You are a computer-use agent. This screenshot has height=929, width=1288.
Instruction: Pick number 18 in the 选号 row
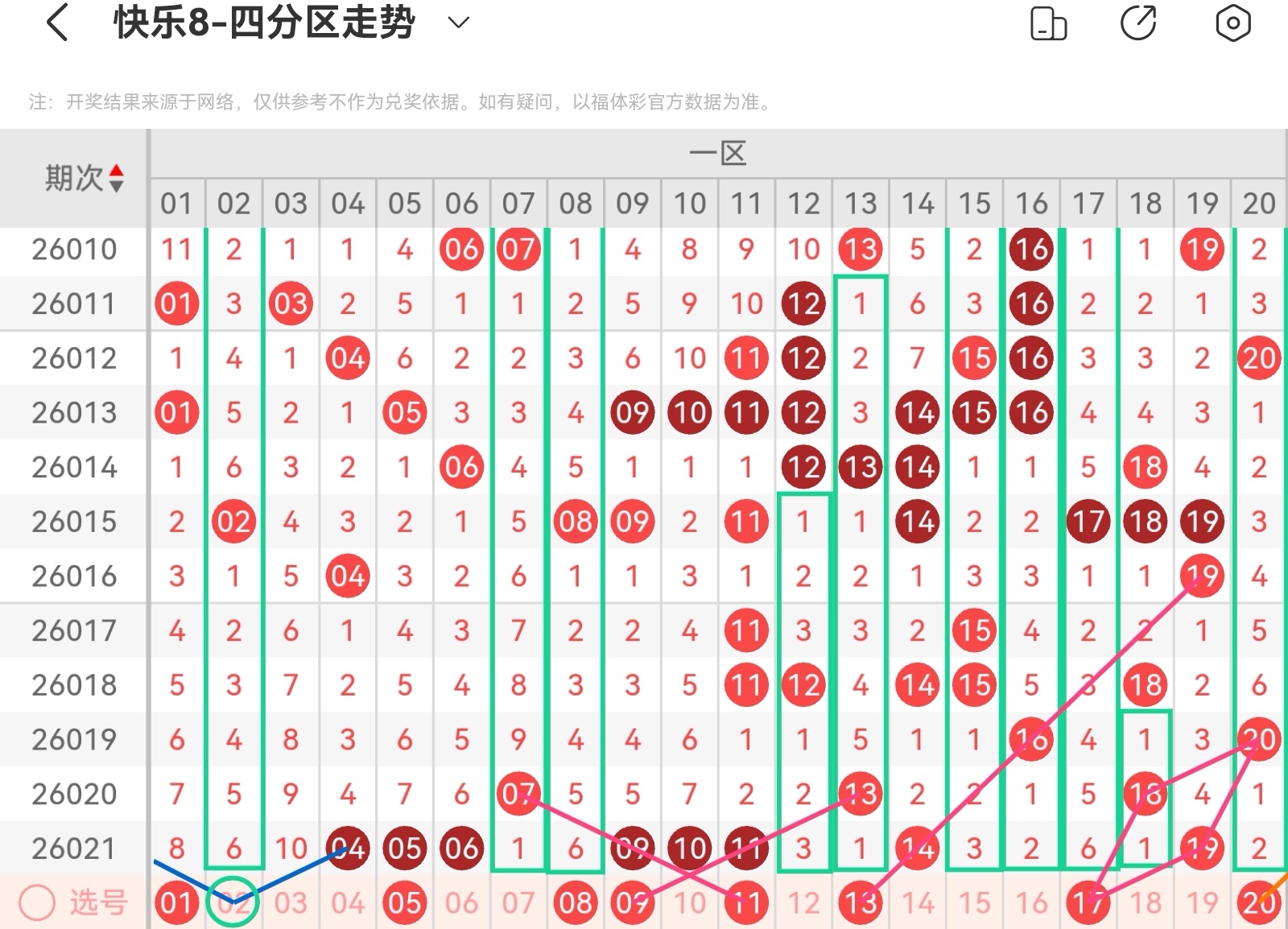pos(1146,903)
